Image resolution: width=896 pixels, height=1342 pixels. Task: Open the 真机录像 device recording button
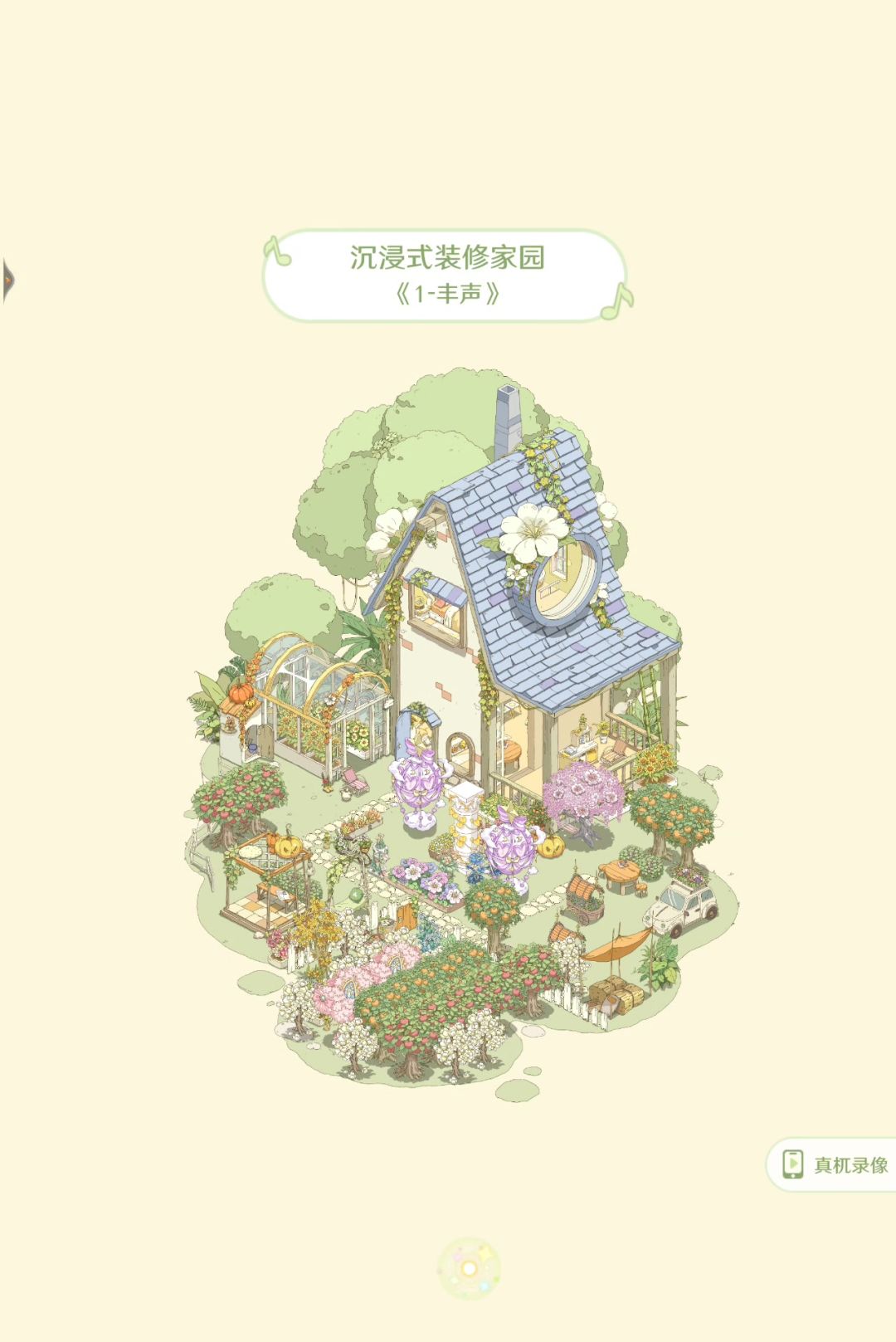point(834,1164)
